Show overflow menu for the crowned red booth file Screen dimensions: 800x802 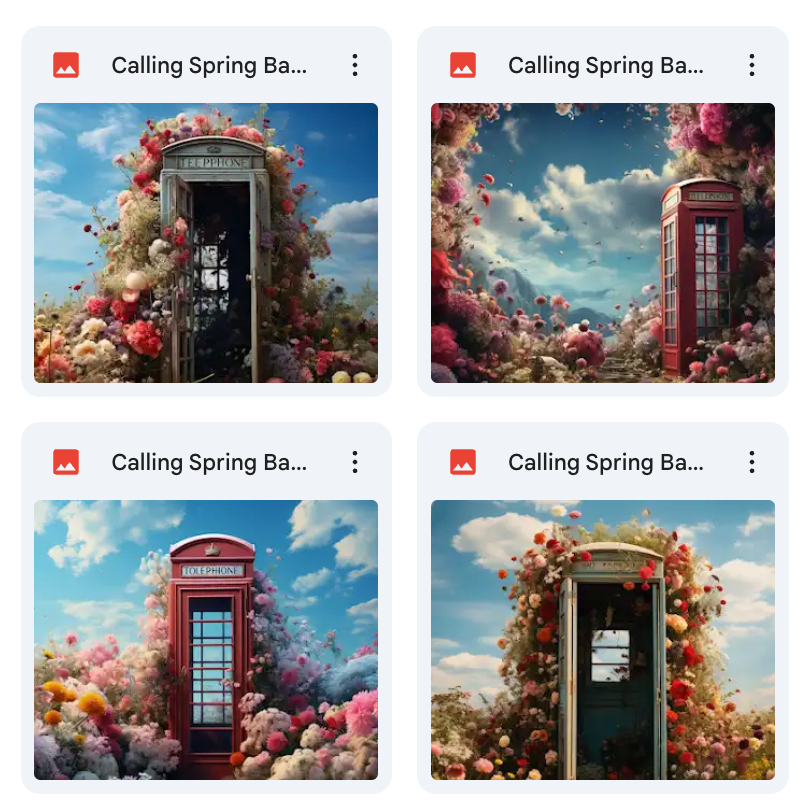354,462
